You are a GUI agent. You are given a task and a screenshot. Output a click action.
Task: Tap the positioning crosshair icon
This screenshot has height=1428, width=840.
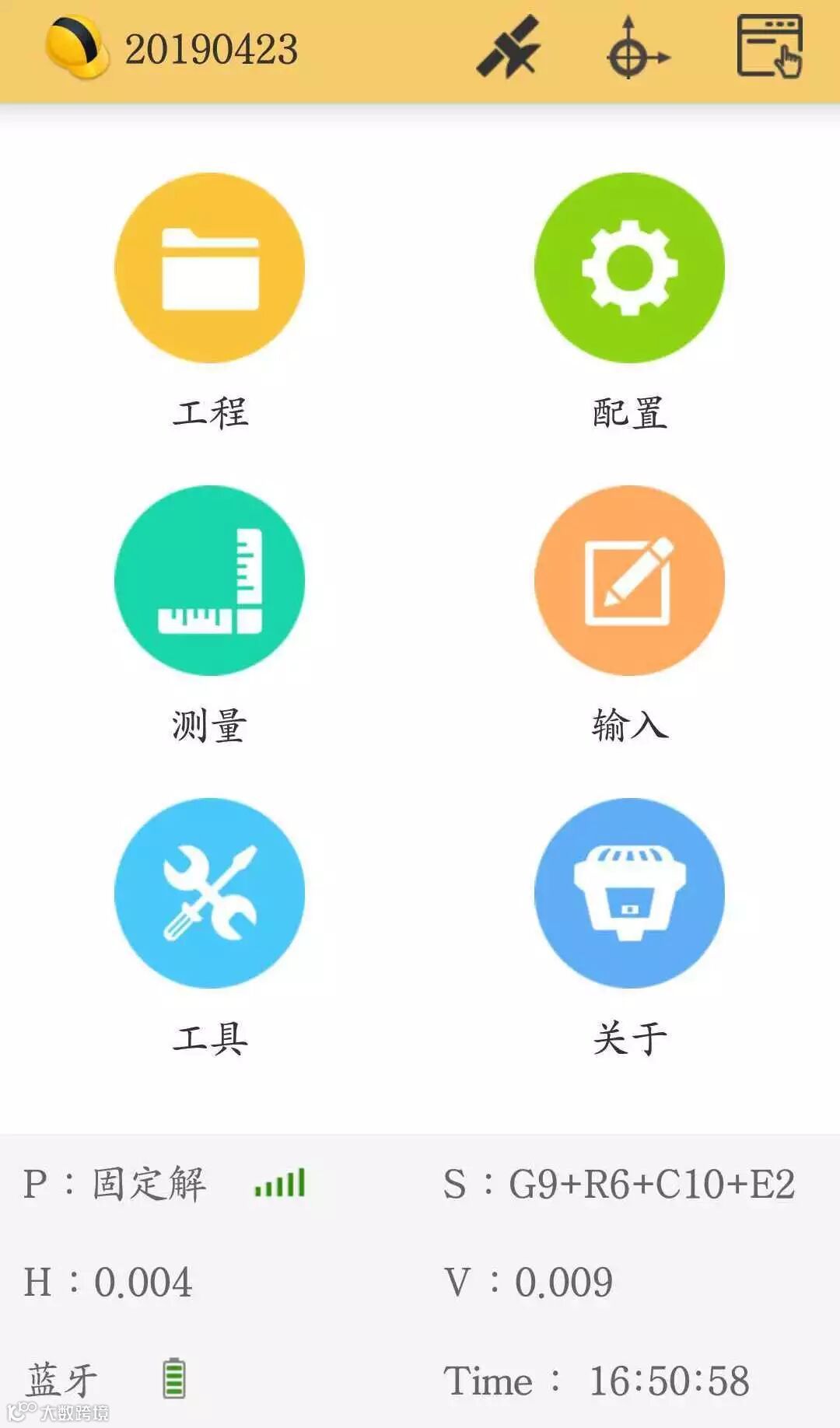click(638, 48)
